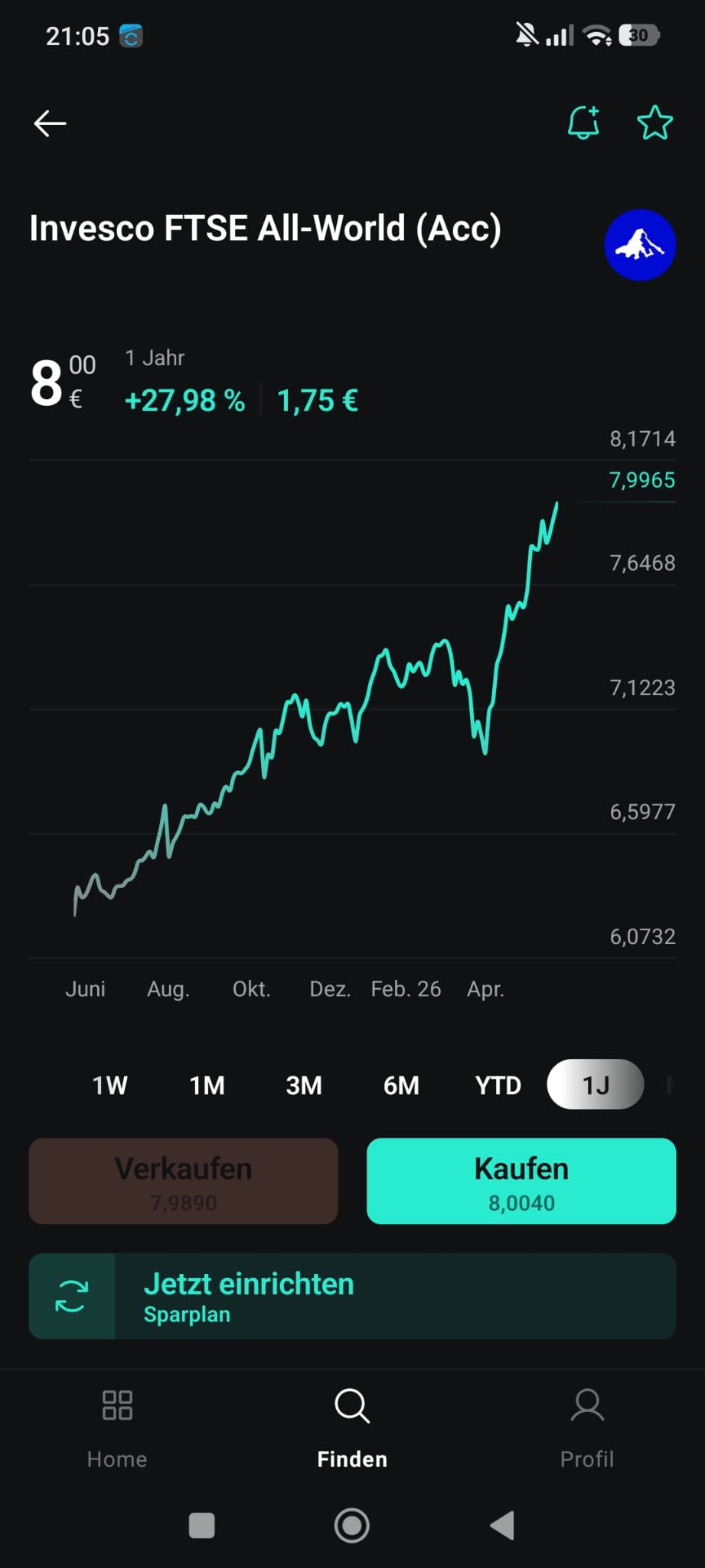705x1568 pixels.
Task: Tap the Verkaufen sell button
Action: (184, 1181)
